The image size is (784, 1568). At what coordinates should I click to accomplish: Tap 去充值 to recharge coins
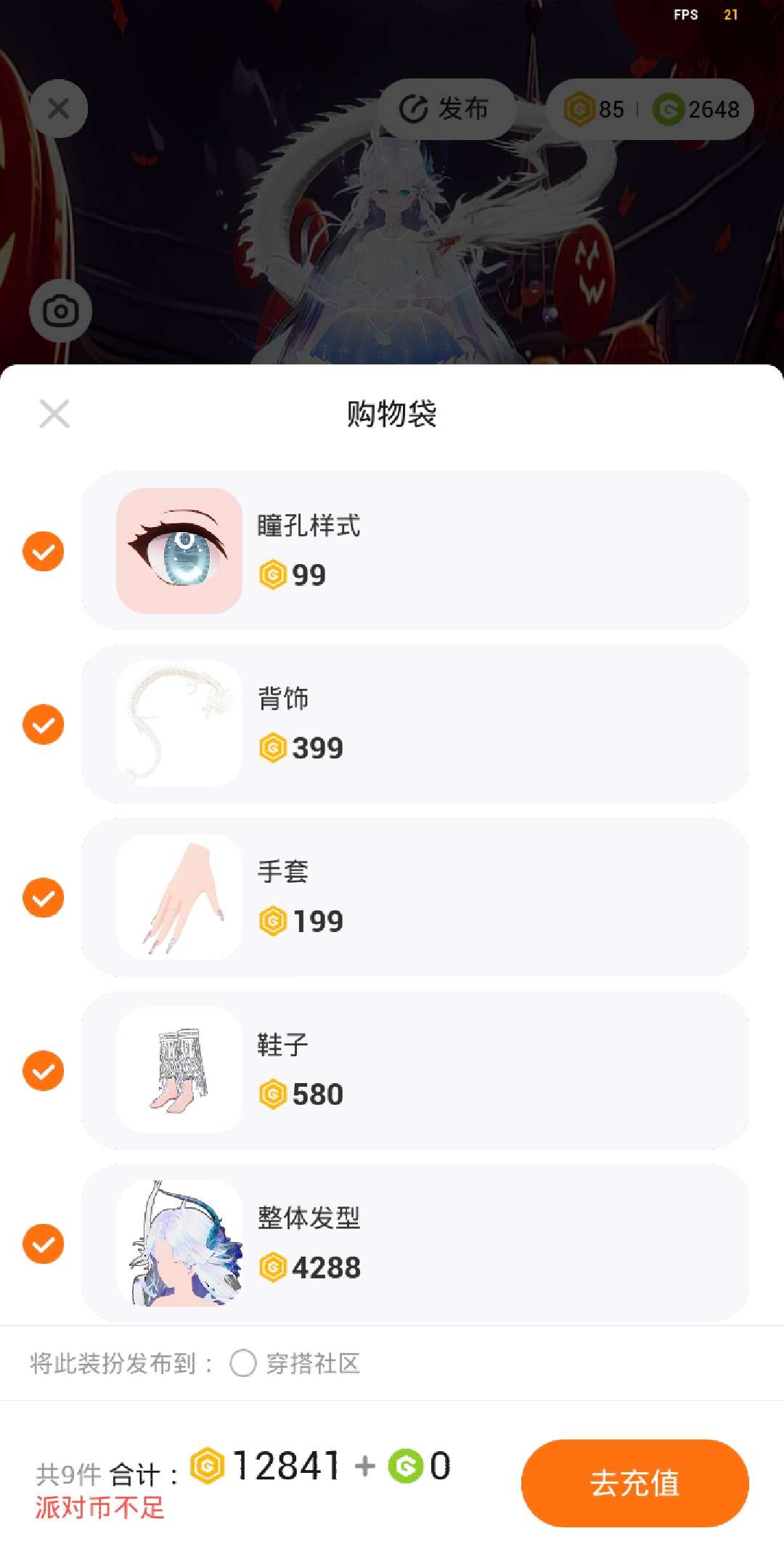[634, 1483]
